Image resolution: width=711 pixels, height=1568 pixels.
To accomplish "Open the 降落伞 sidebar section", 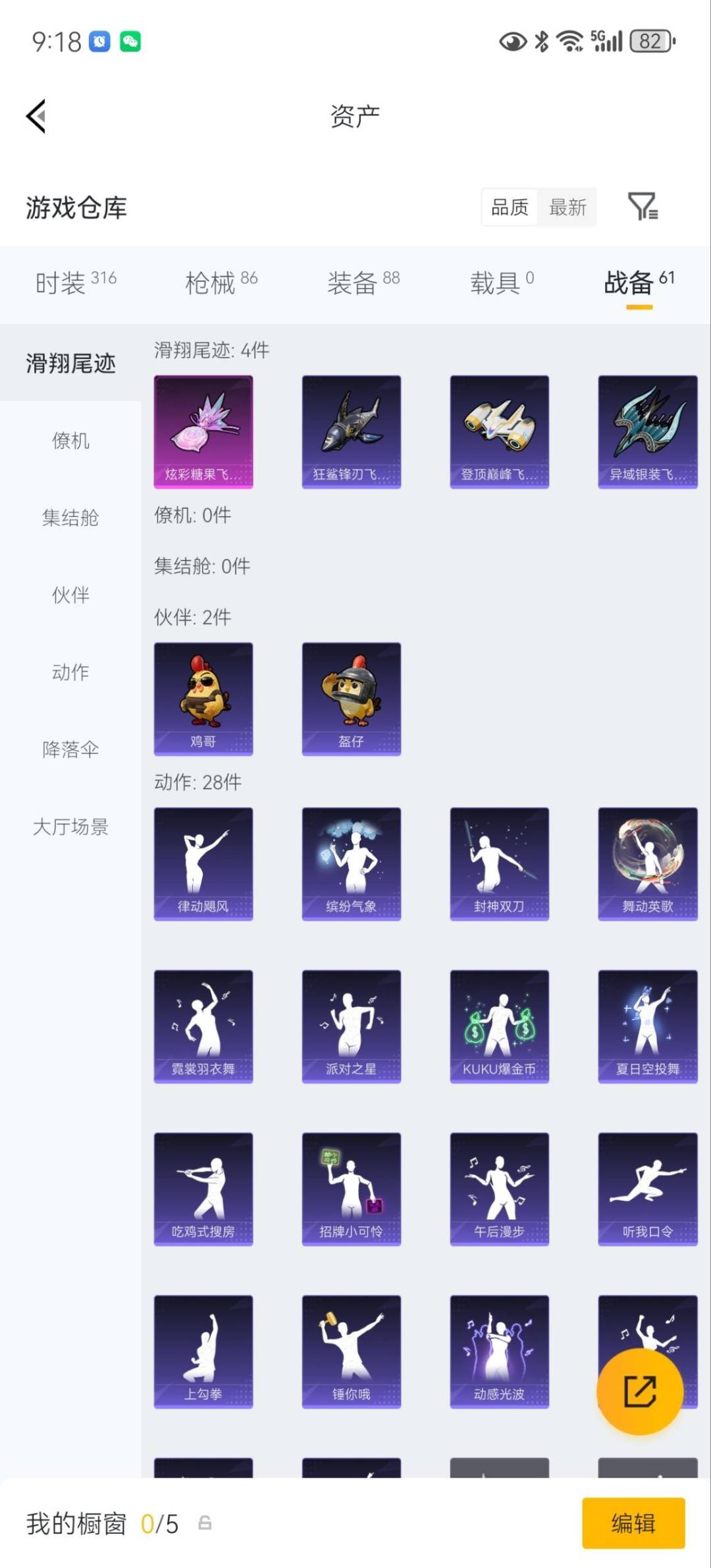I will pyautogui.click(x=70, y=749).
